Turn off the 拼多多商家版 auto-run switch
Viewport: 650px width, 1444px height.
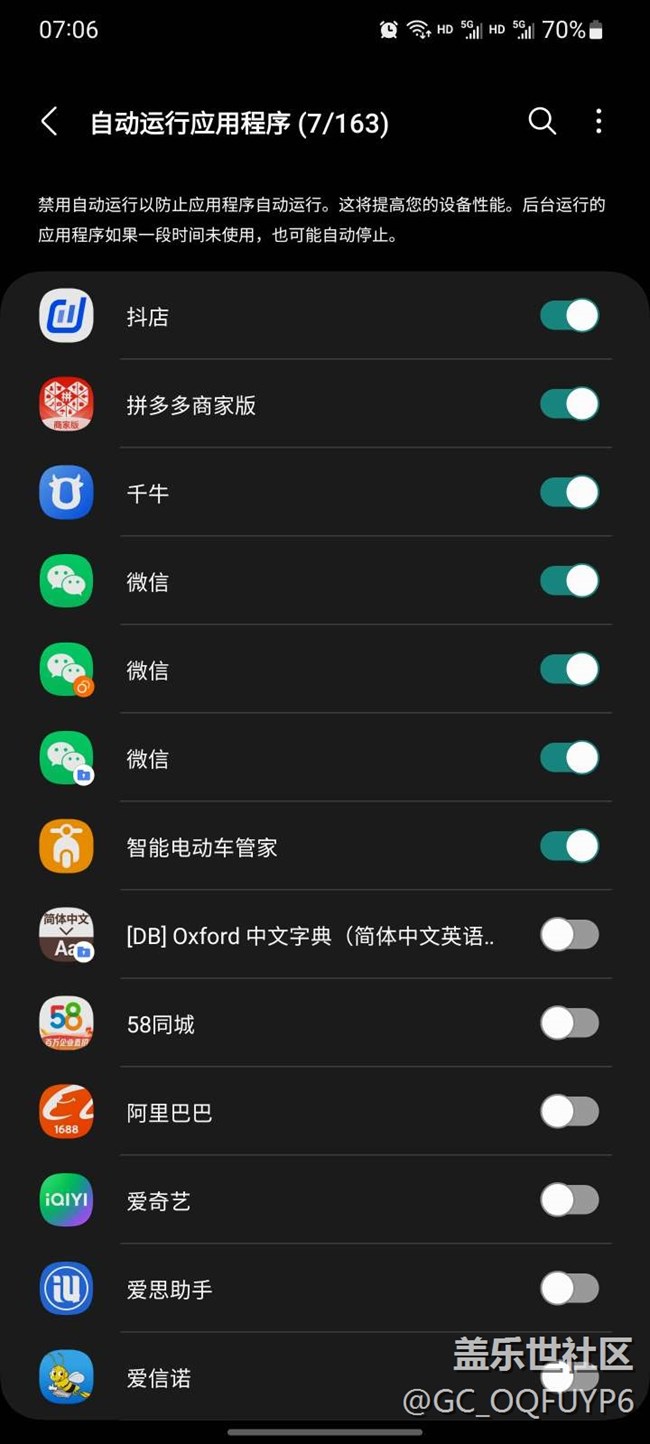pos(569,404)
